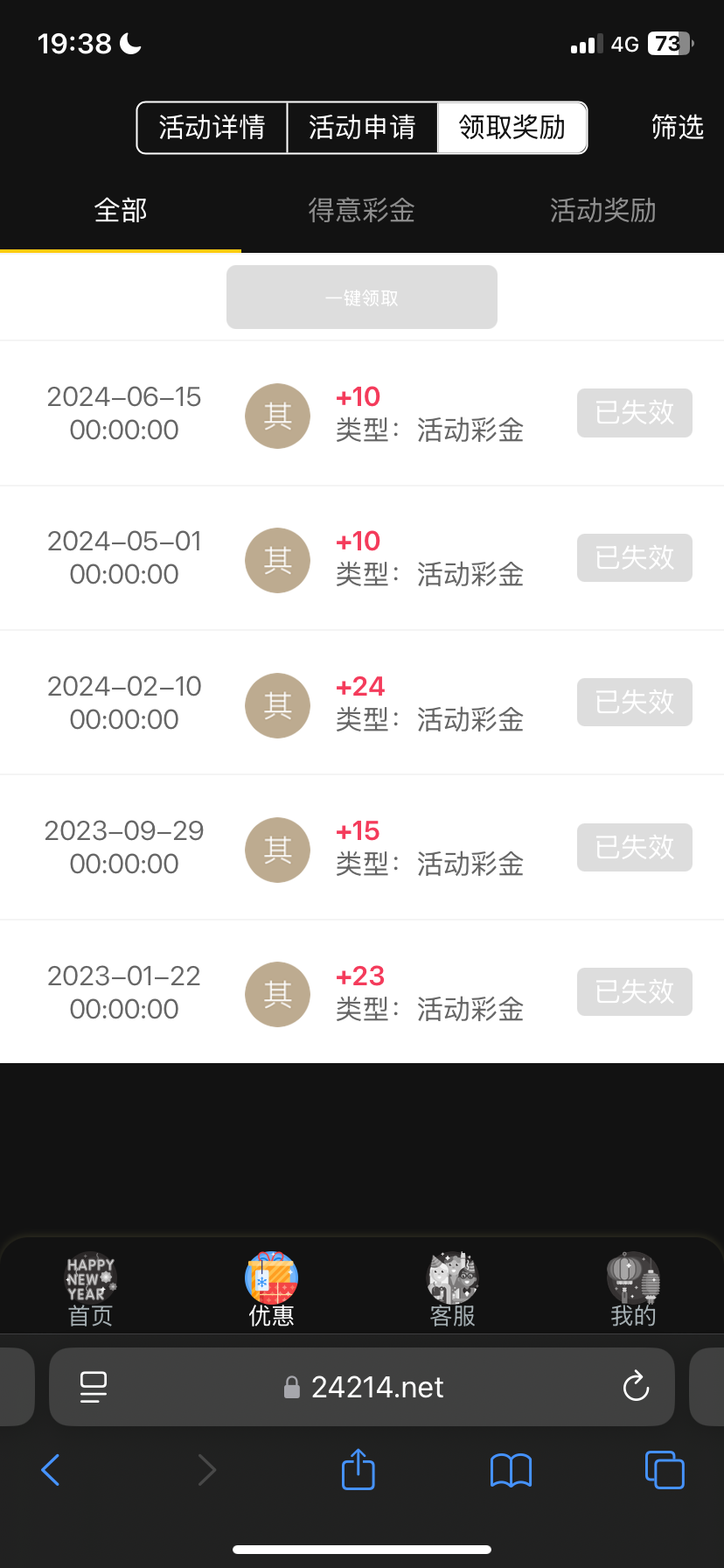Show the 全部 rewards tab

[121, 211]
